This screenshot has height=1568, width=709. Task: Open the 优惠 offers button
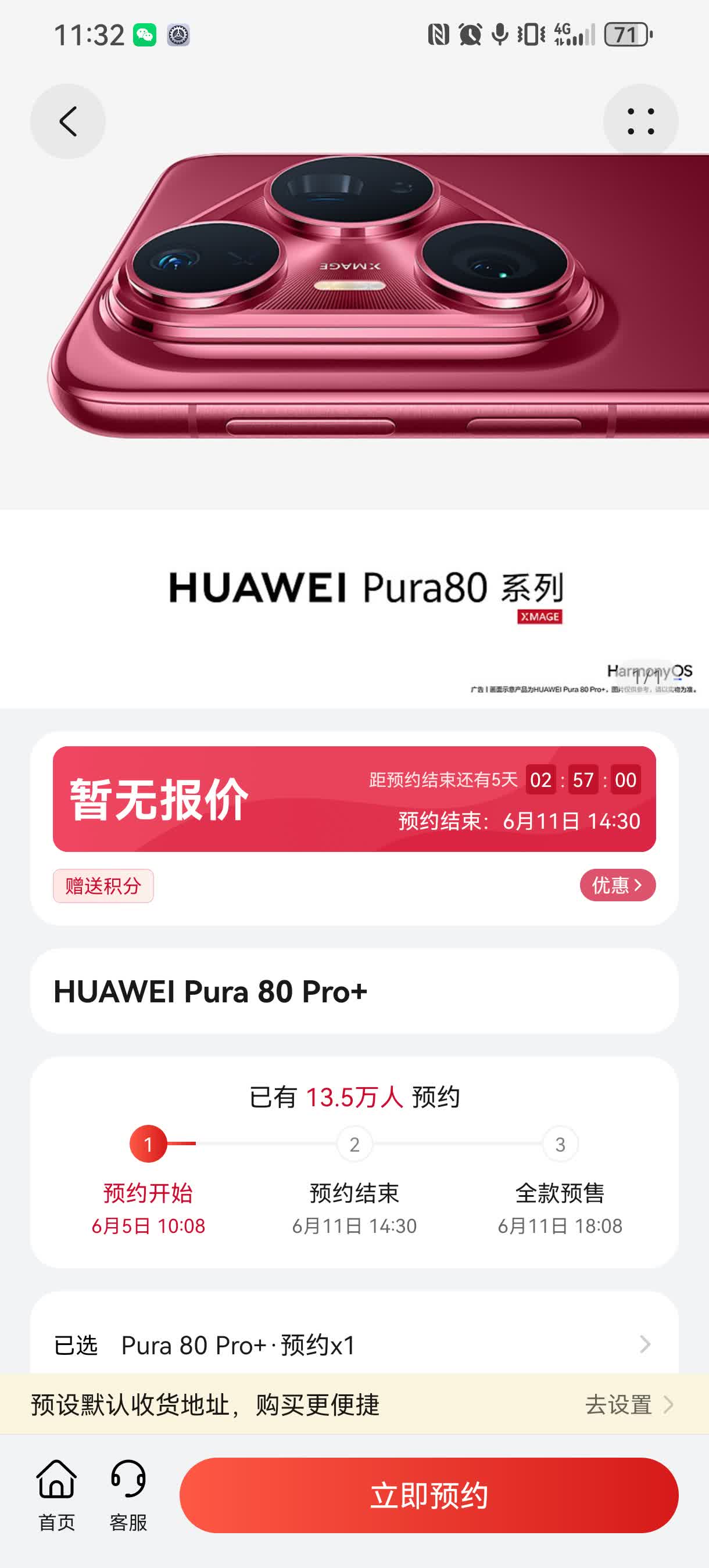pyautogui.click(x=617, y=885)
